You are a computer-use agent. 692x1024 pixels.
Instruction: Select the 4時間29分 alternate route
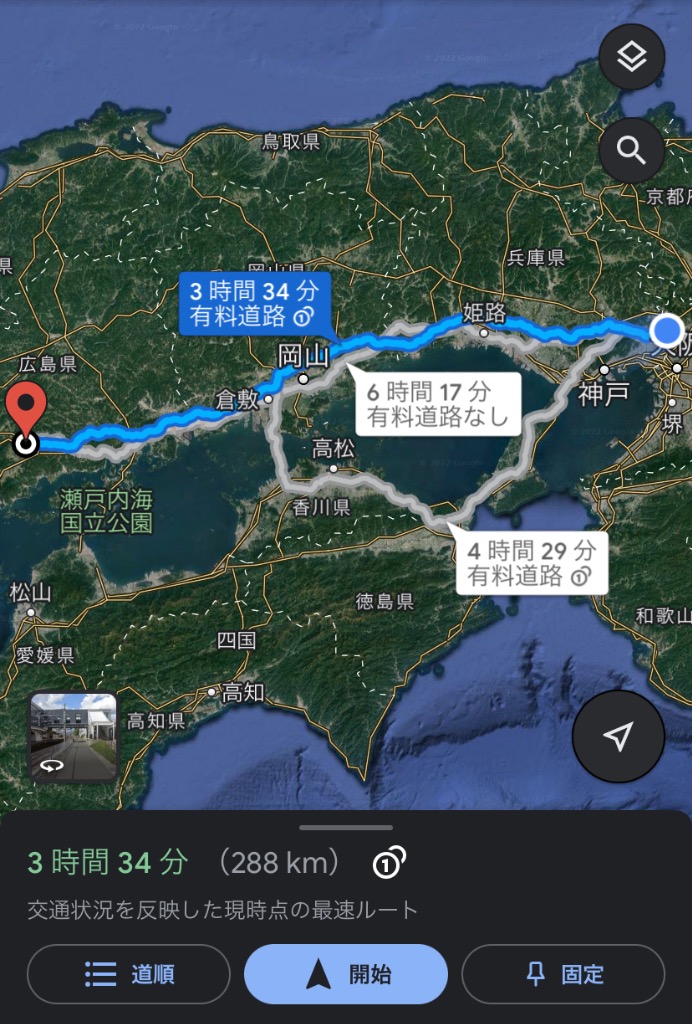(x=531, y=563)
